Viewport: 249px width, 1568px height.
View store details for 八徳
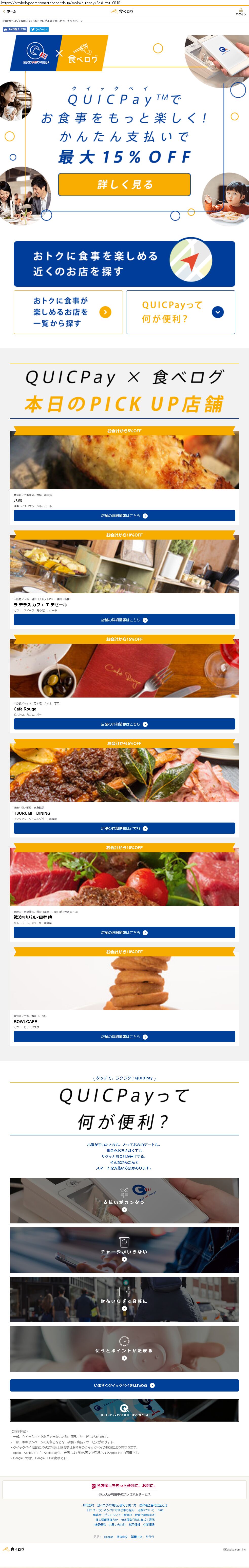124,515
